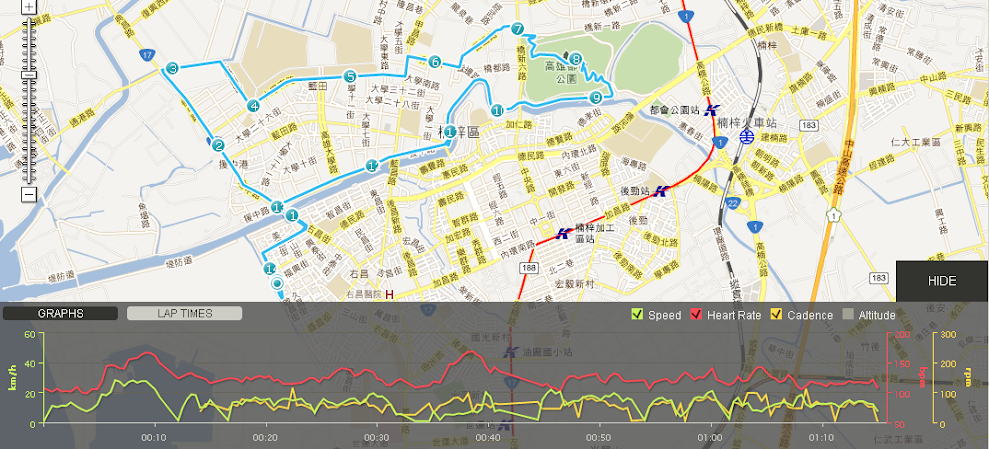
Task: Select lap marker 5 on the route
Action: coord(349,76)
